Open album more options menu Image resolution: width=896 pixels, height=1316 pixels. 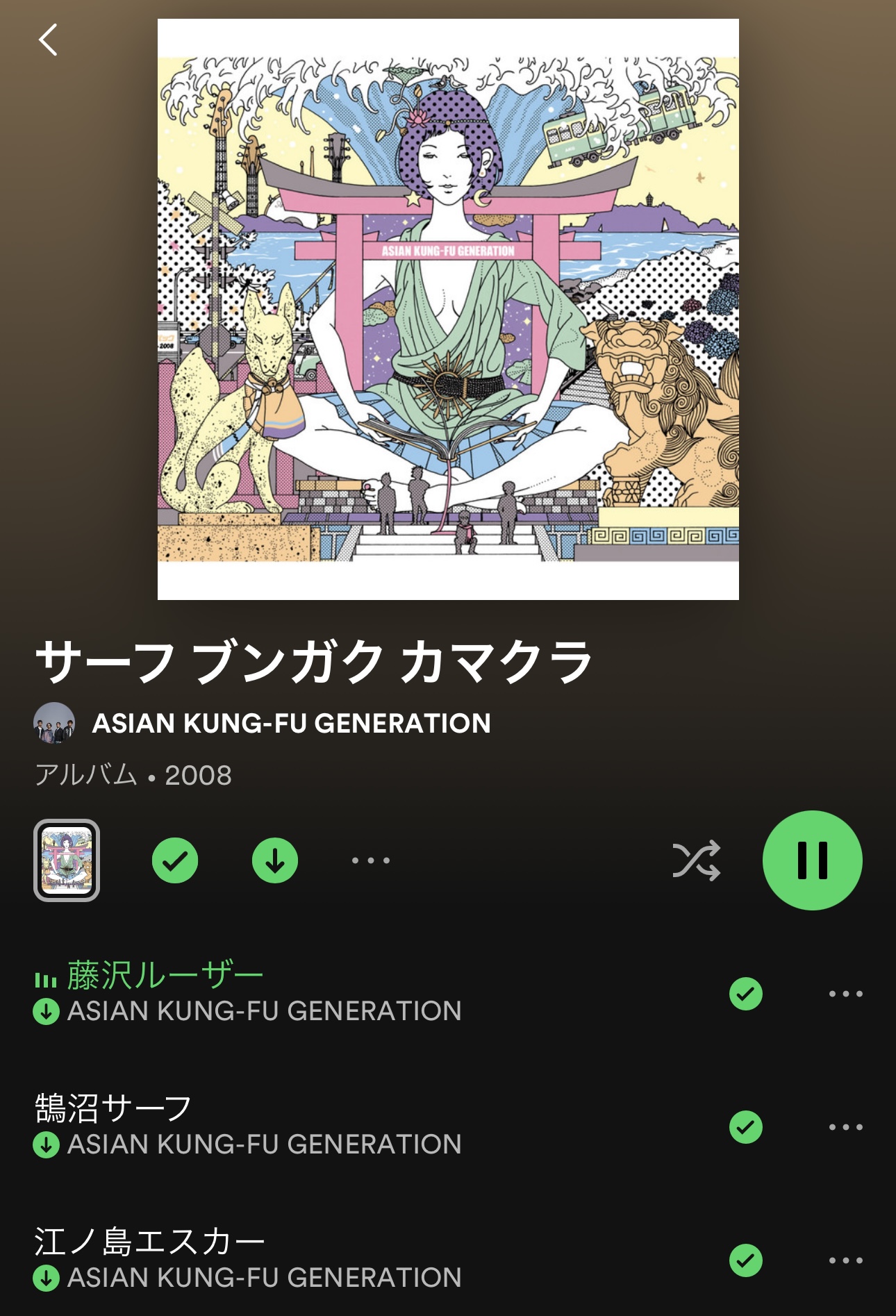370,860
